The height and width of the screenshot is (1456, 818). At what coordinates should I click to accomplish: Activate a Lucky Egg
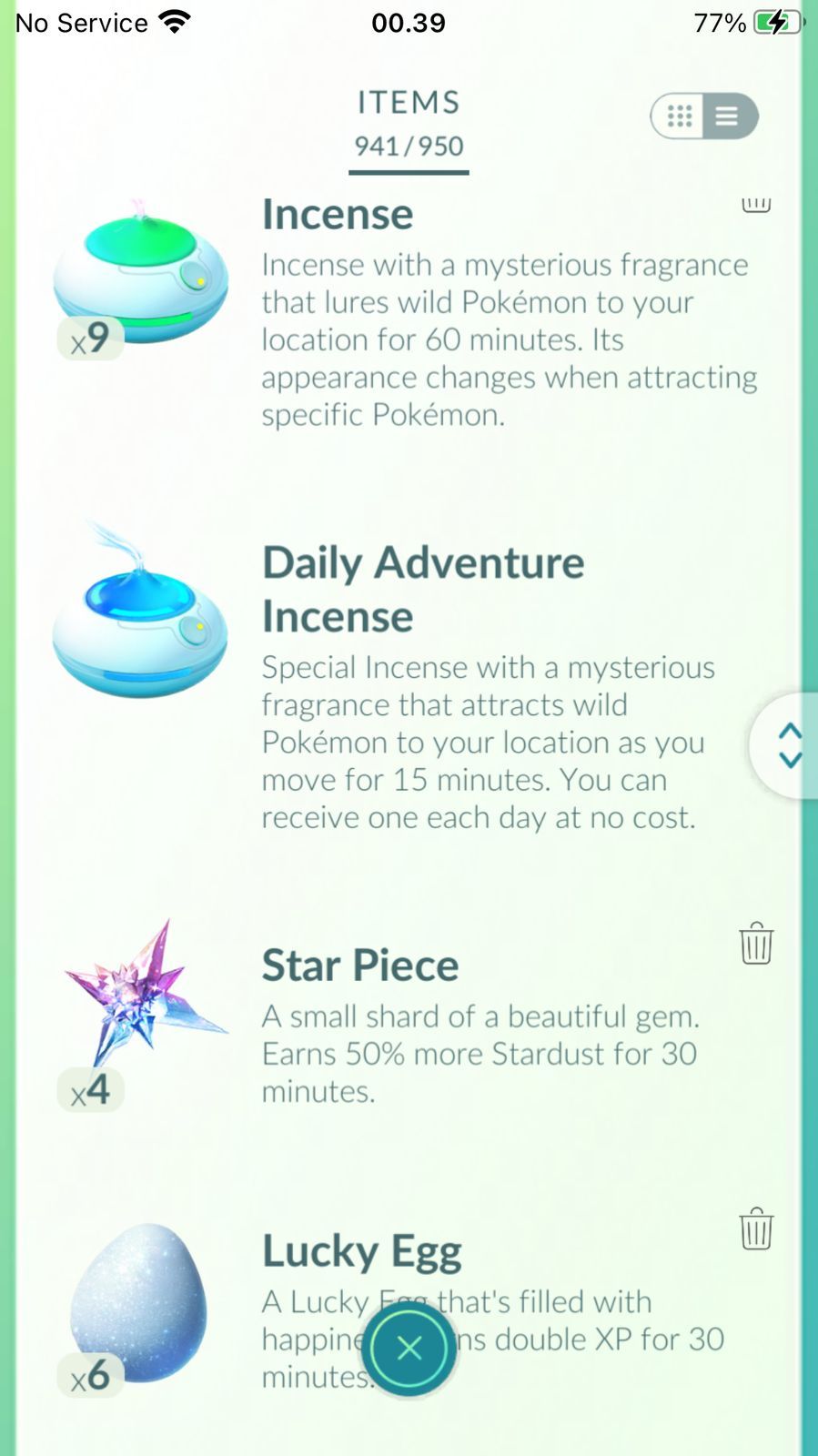(140, 1301)
